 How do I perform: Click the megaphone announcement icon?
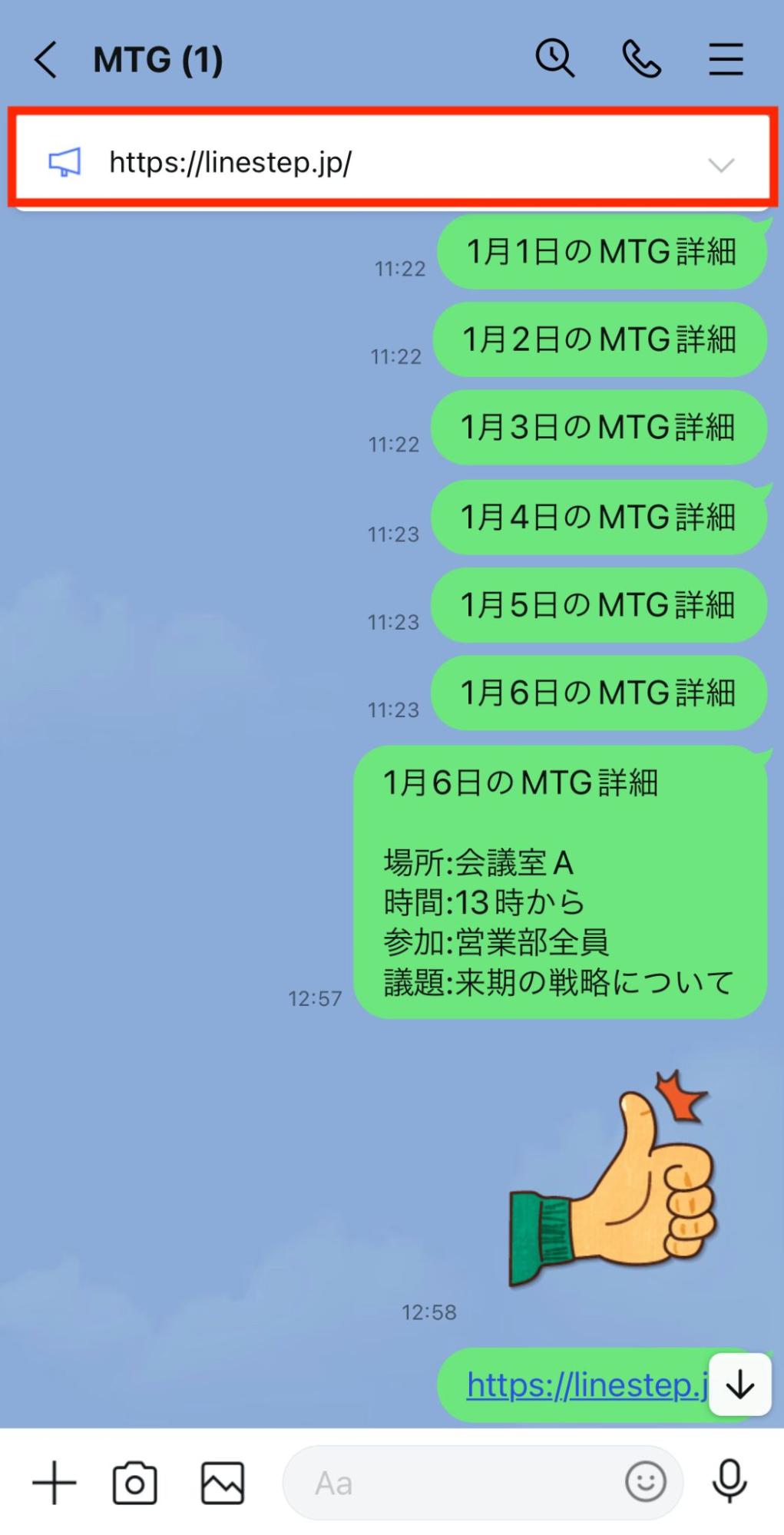click(65, 161)
